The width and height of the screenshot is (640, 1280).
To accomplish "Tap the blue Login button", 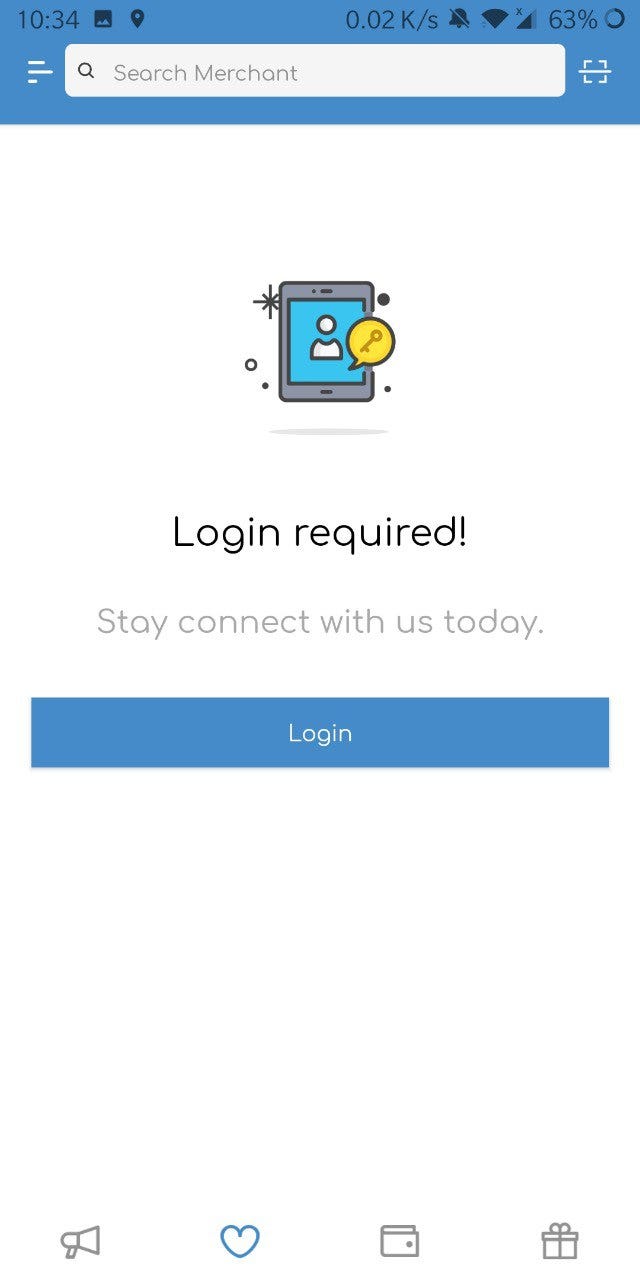I will coord(320,733).
